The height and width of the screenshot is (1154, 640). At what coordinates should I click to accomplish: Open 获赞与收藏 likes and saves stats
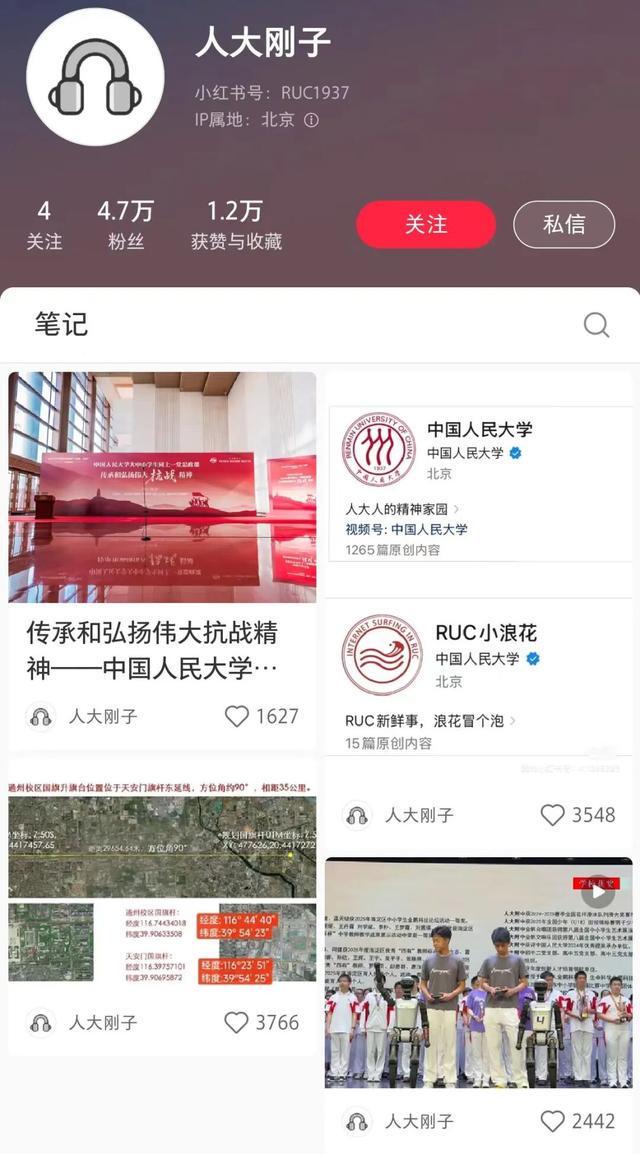pos(236,225)
